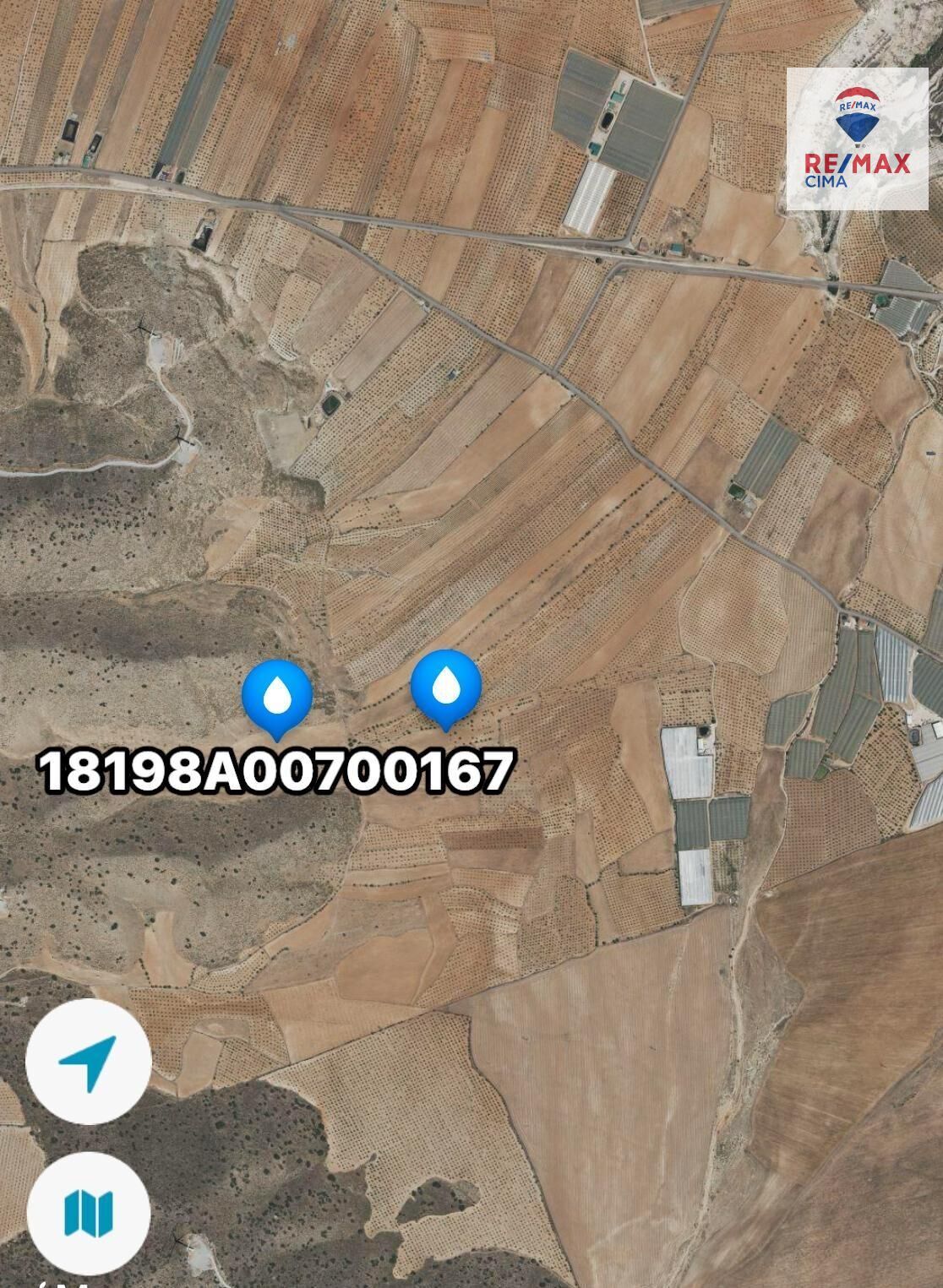Open the map layers button
Image resolution: width=943 pixels, height=1288 pixels.
pos(89,1213)
